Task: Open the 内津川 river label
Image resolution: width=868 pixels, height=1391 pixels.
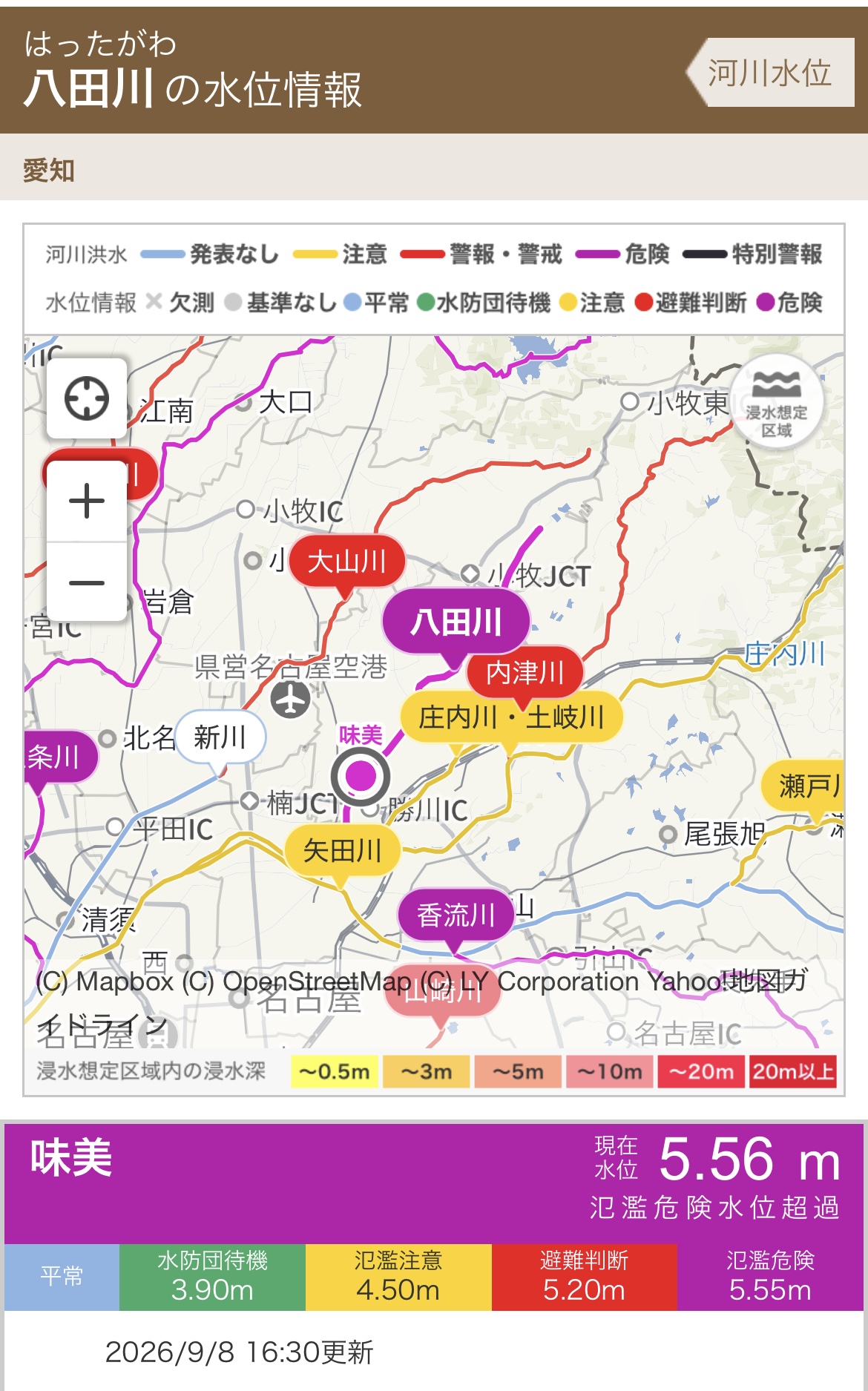Action: (525, 672)
